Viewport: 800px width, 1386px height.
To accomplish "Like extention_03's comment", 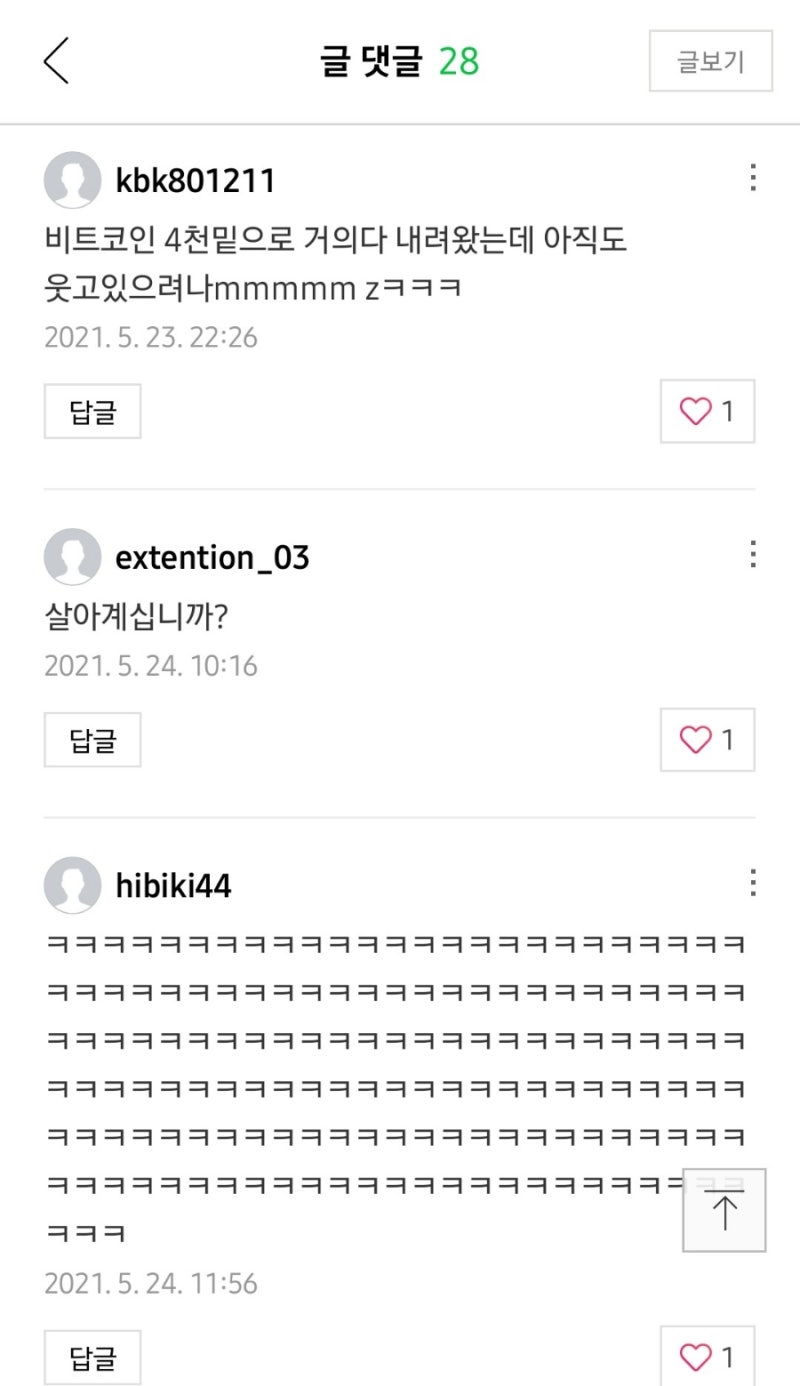I will (708, 740).
